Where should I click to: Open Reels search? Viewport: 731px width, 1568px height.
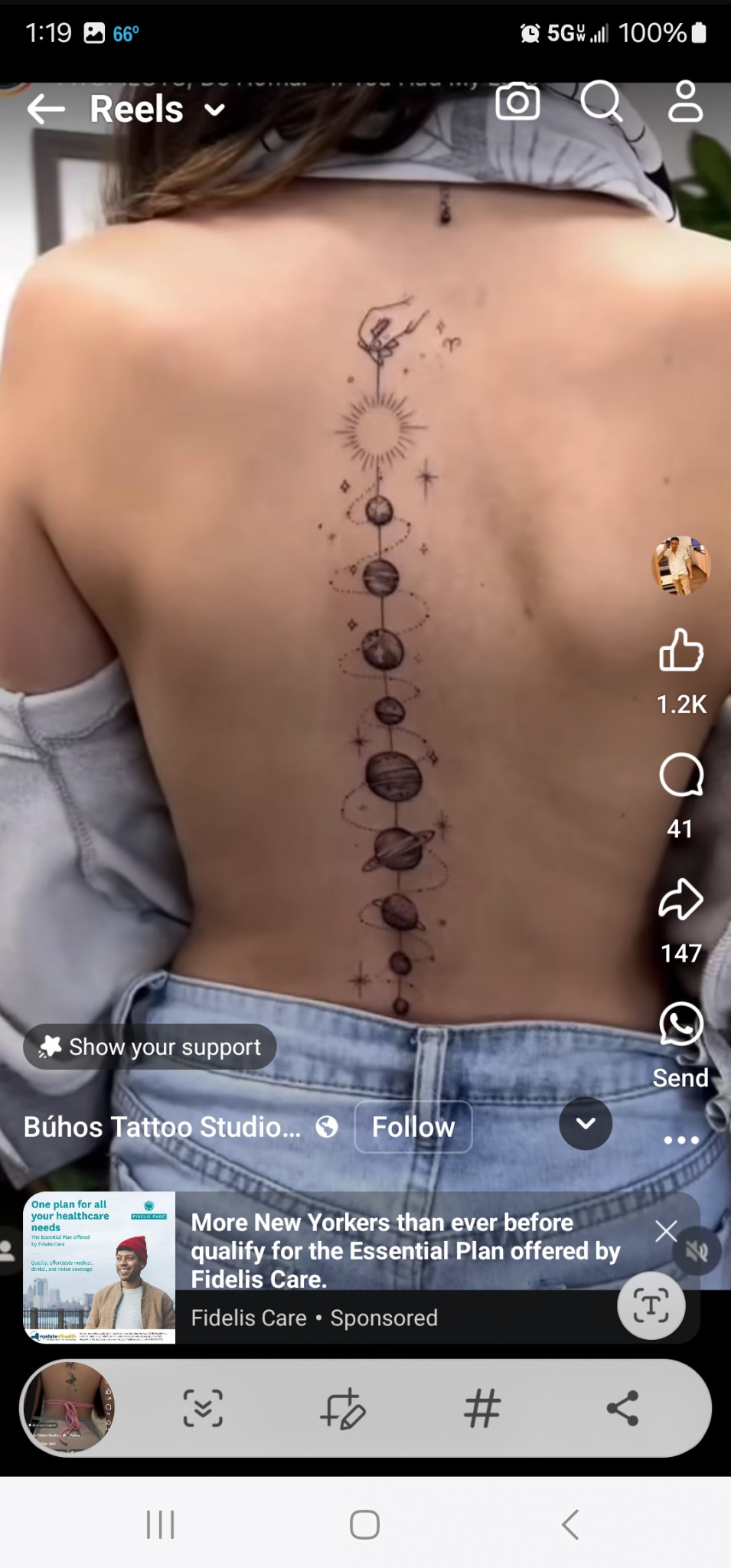(x=601, y=102)
